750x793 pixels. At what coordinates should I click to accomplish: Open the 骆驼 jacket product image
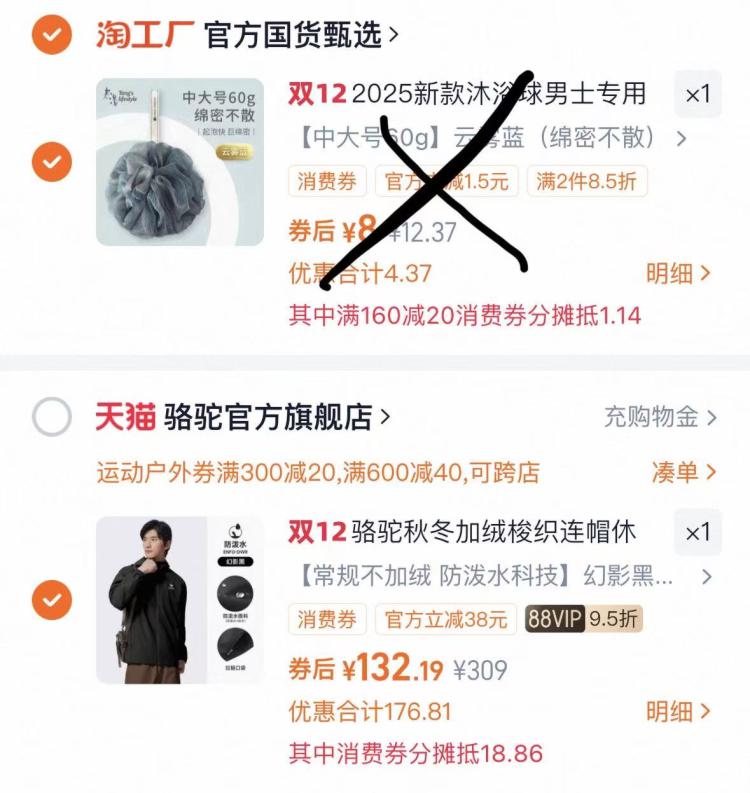(180, 600)
